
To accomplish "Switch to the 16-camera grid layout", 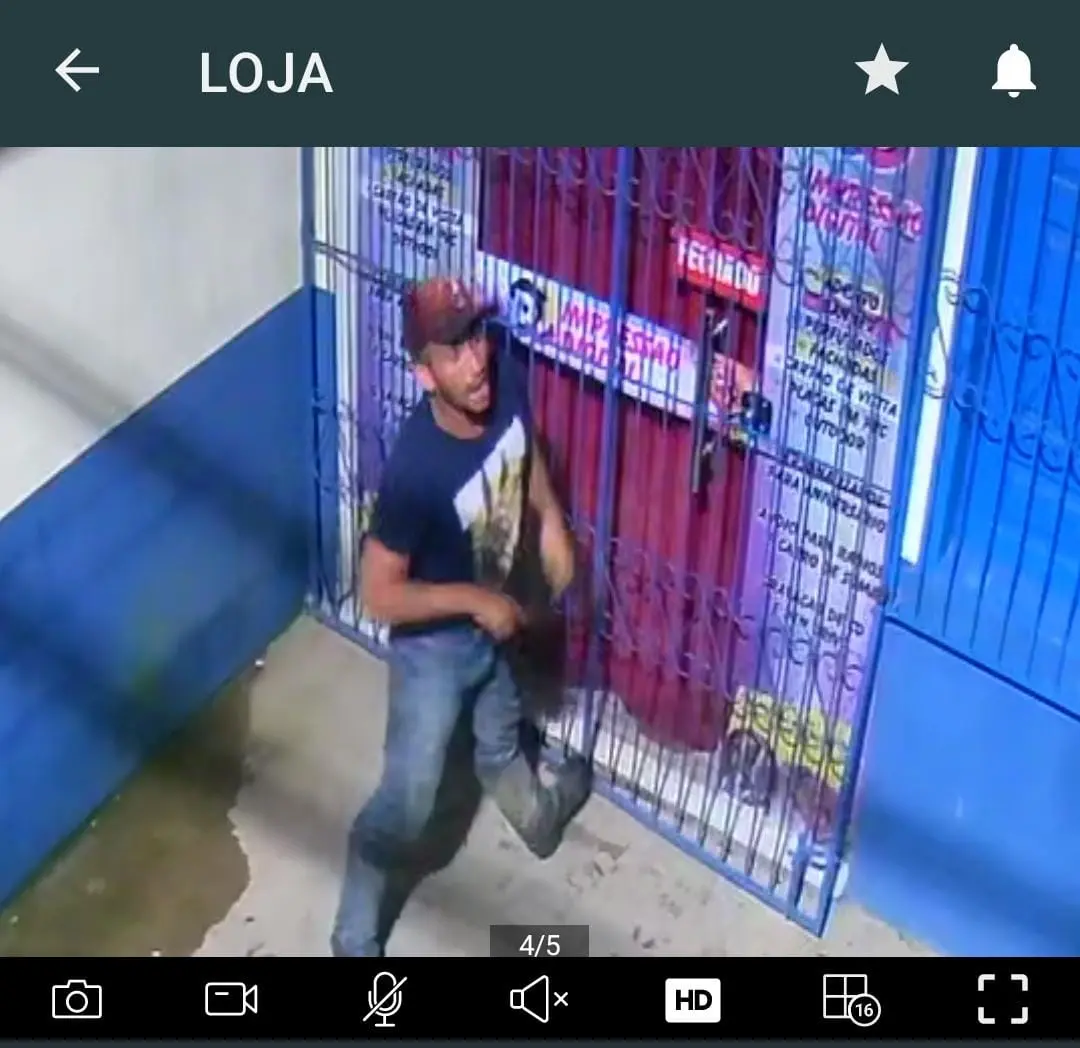I will click(849, 999).
